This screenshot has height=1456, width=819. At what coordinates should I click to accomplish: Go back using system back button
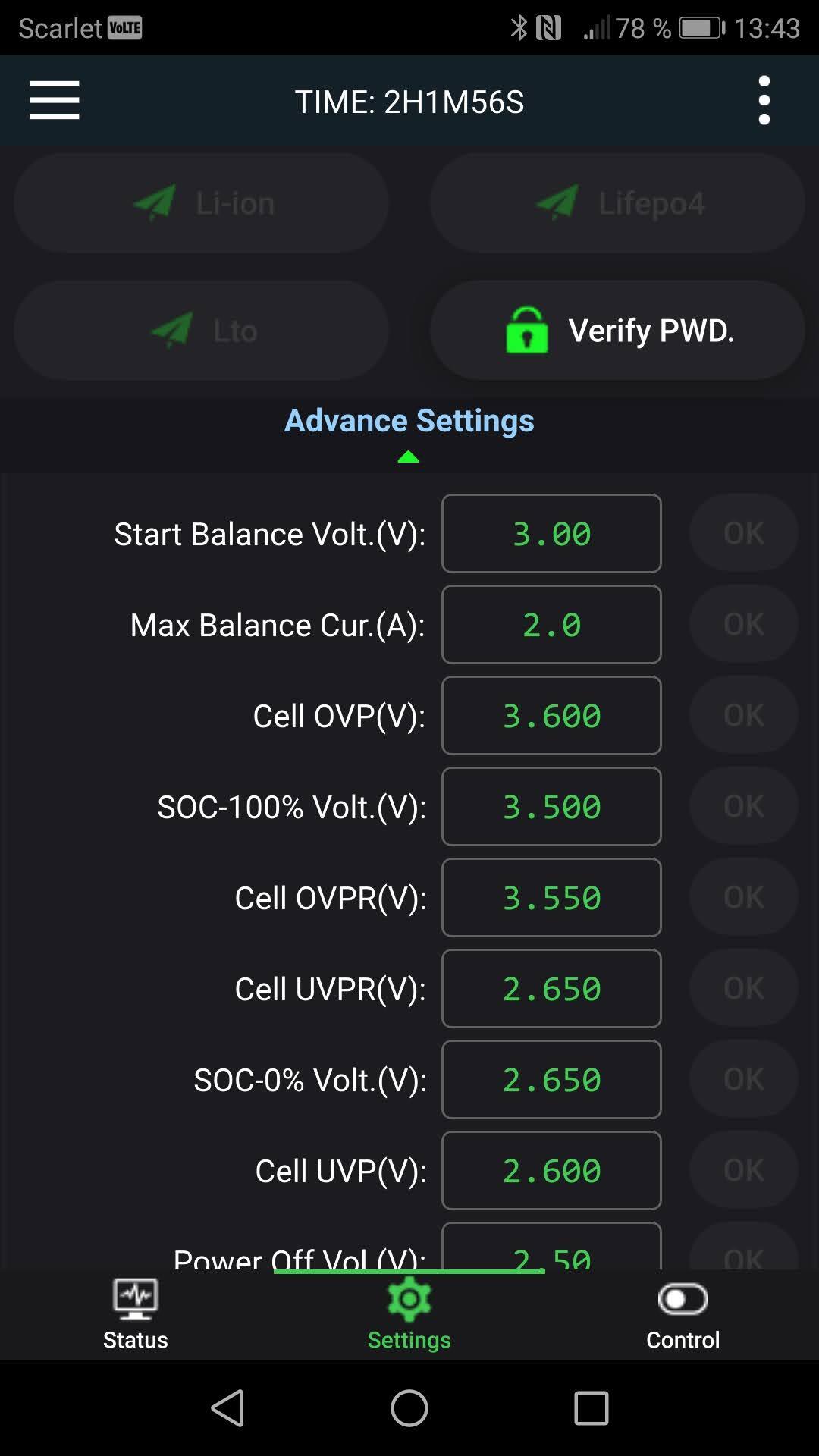[227, 1408]
